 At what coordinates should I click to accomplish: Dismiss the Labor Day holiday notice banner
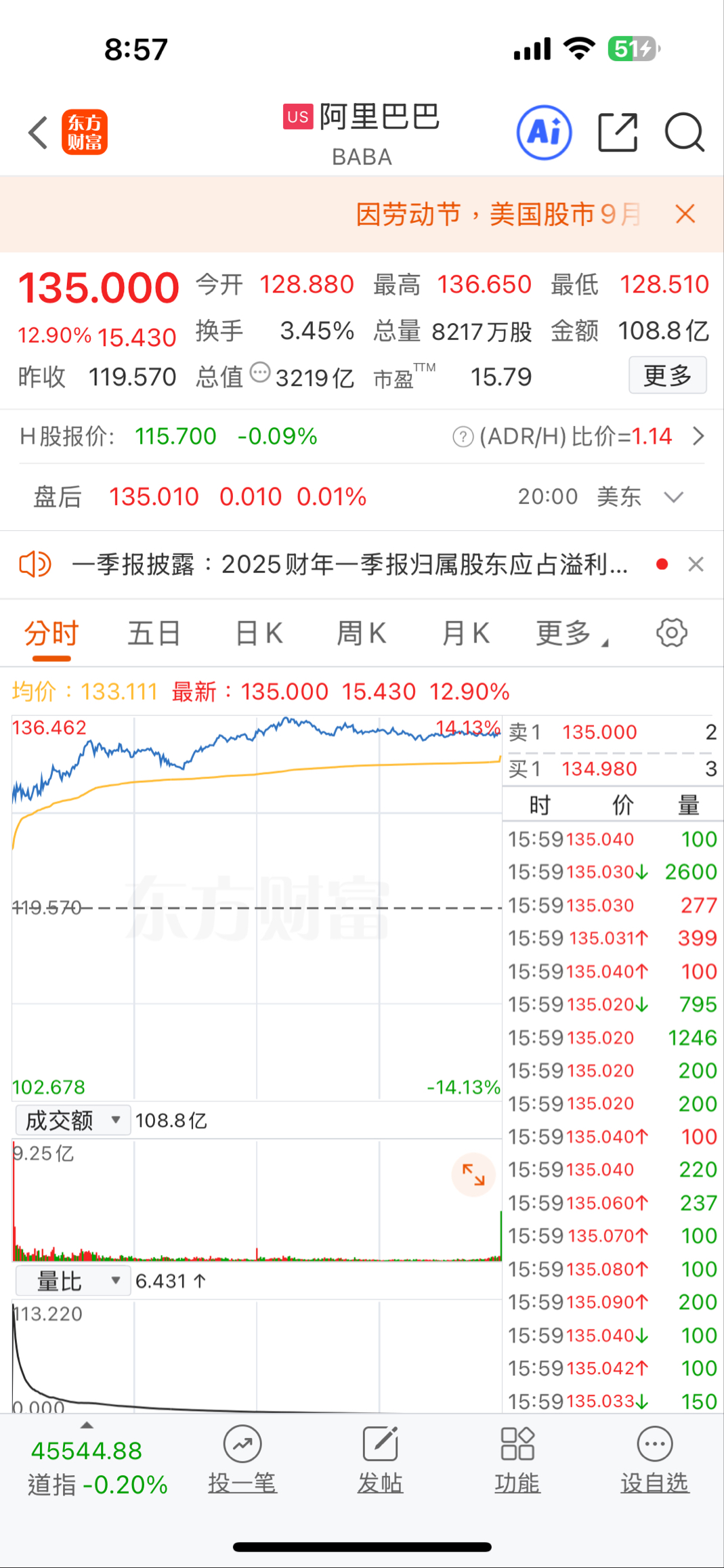point(685,214)
